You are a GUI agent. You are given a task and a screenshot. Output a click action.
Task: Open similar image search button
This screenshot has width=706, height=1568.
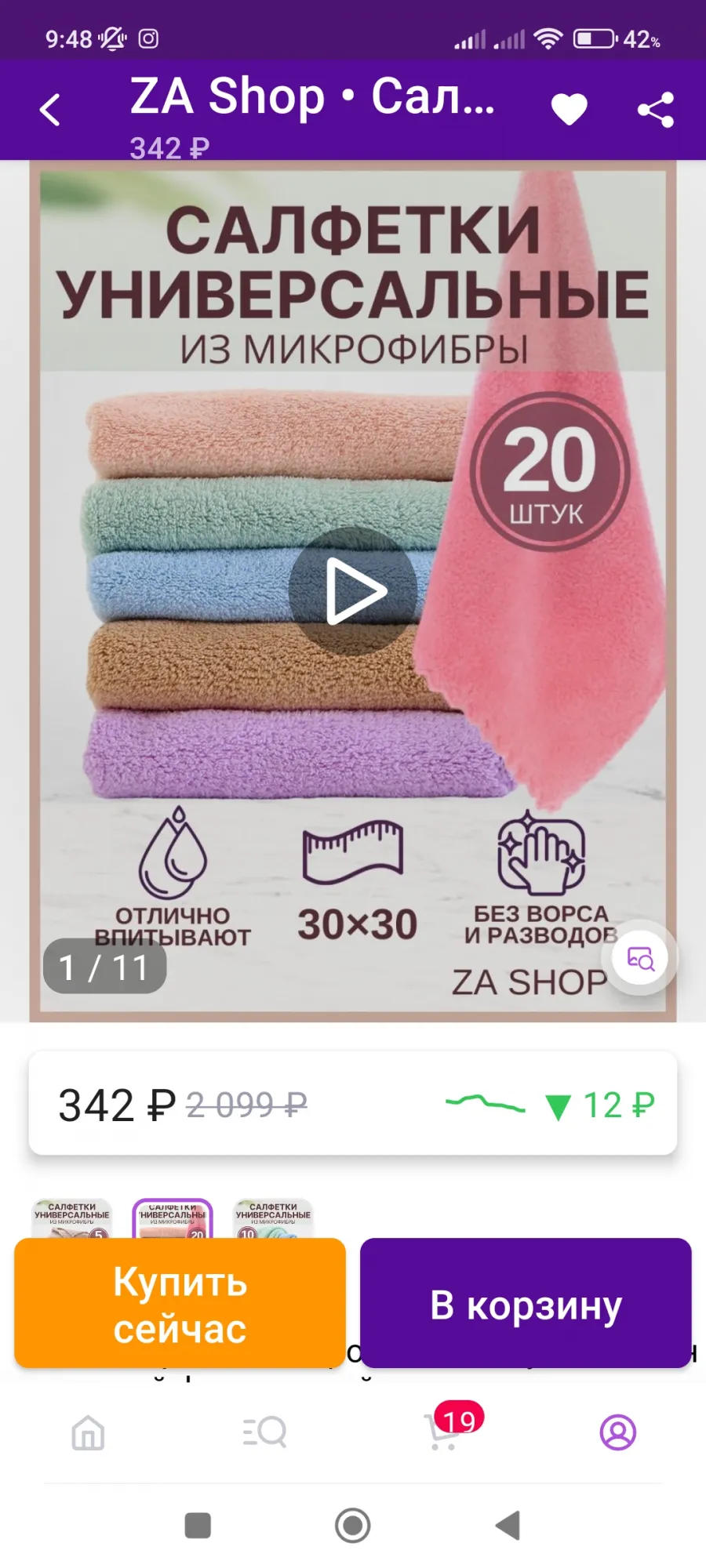[x=640, y=958]
